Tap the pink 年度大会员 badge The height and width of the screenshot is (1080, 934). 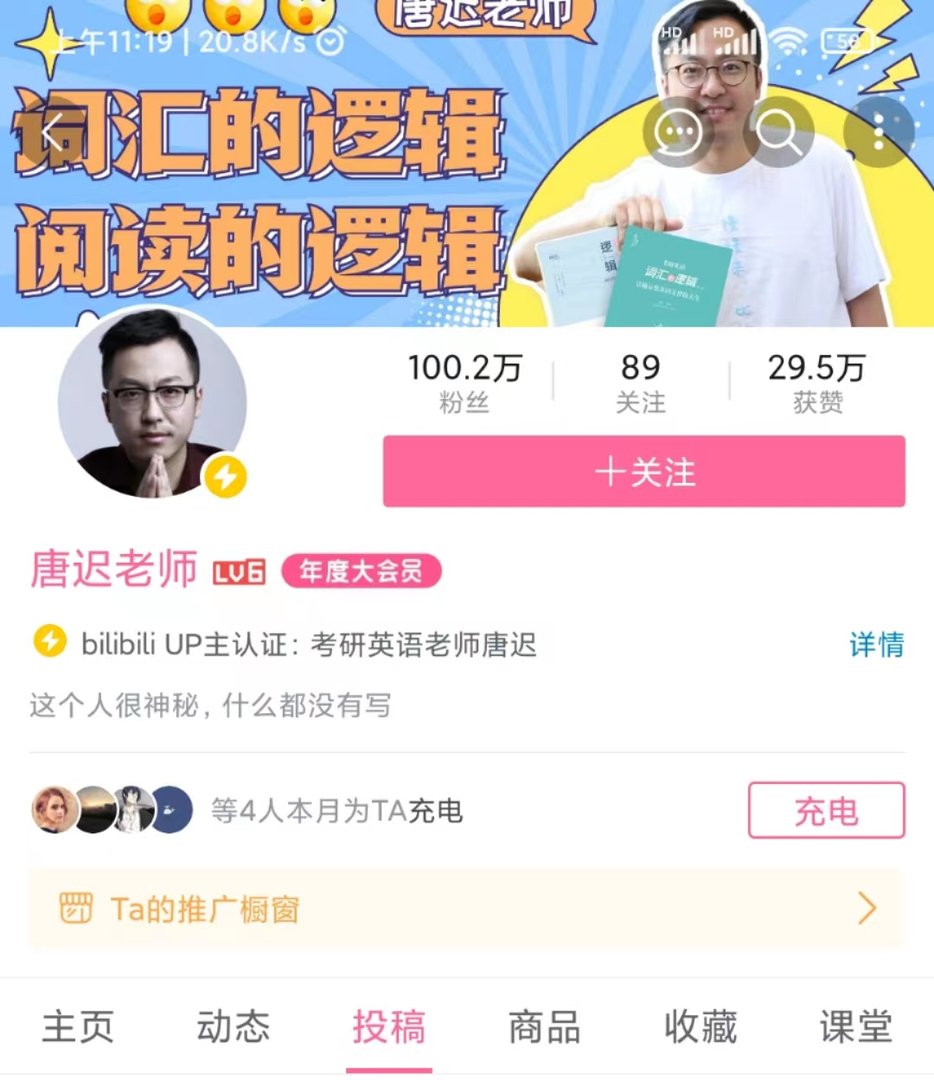pos(361,569)
